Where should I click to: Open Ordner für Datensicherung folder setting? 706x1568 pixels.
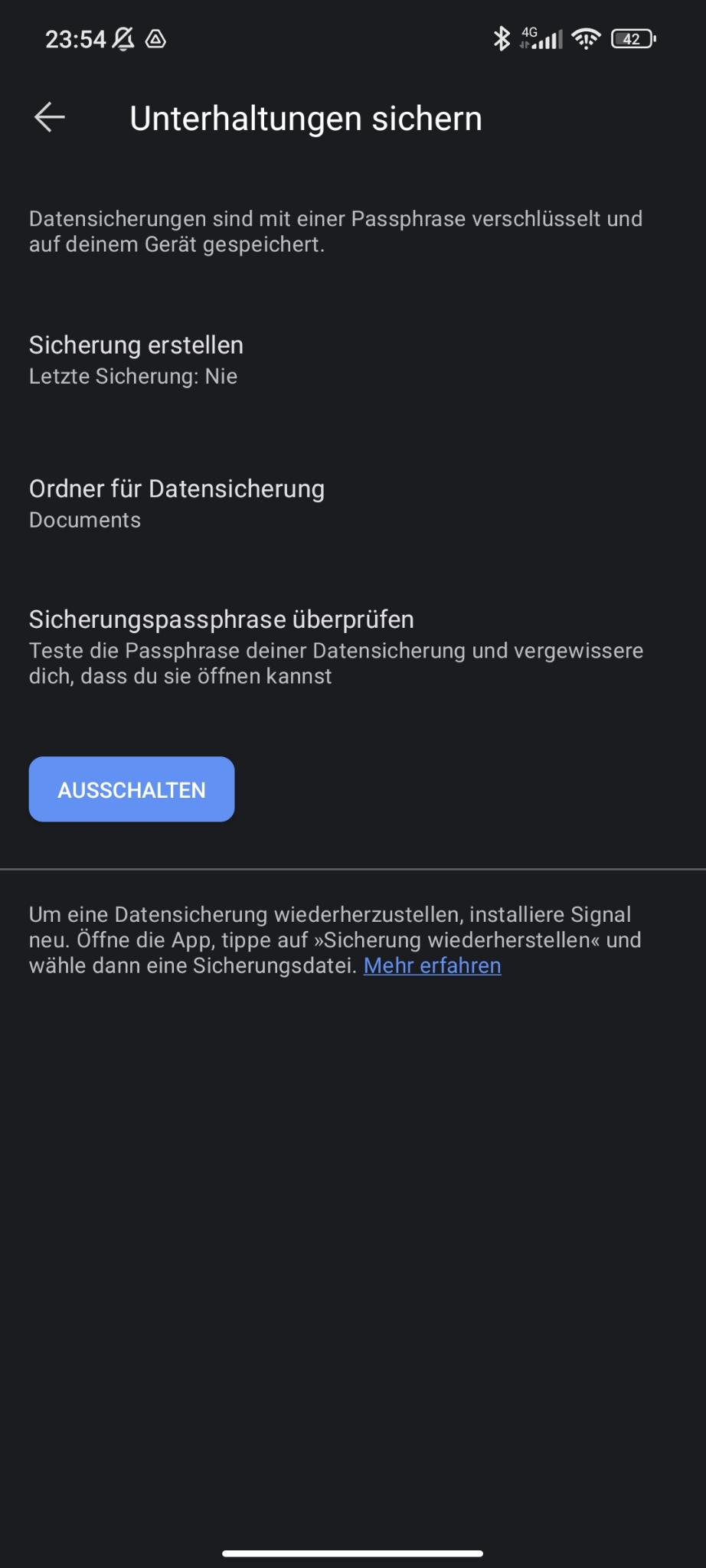175,488
